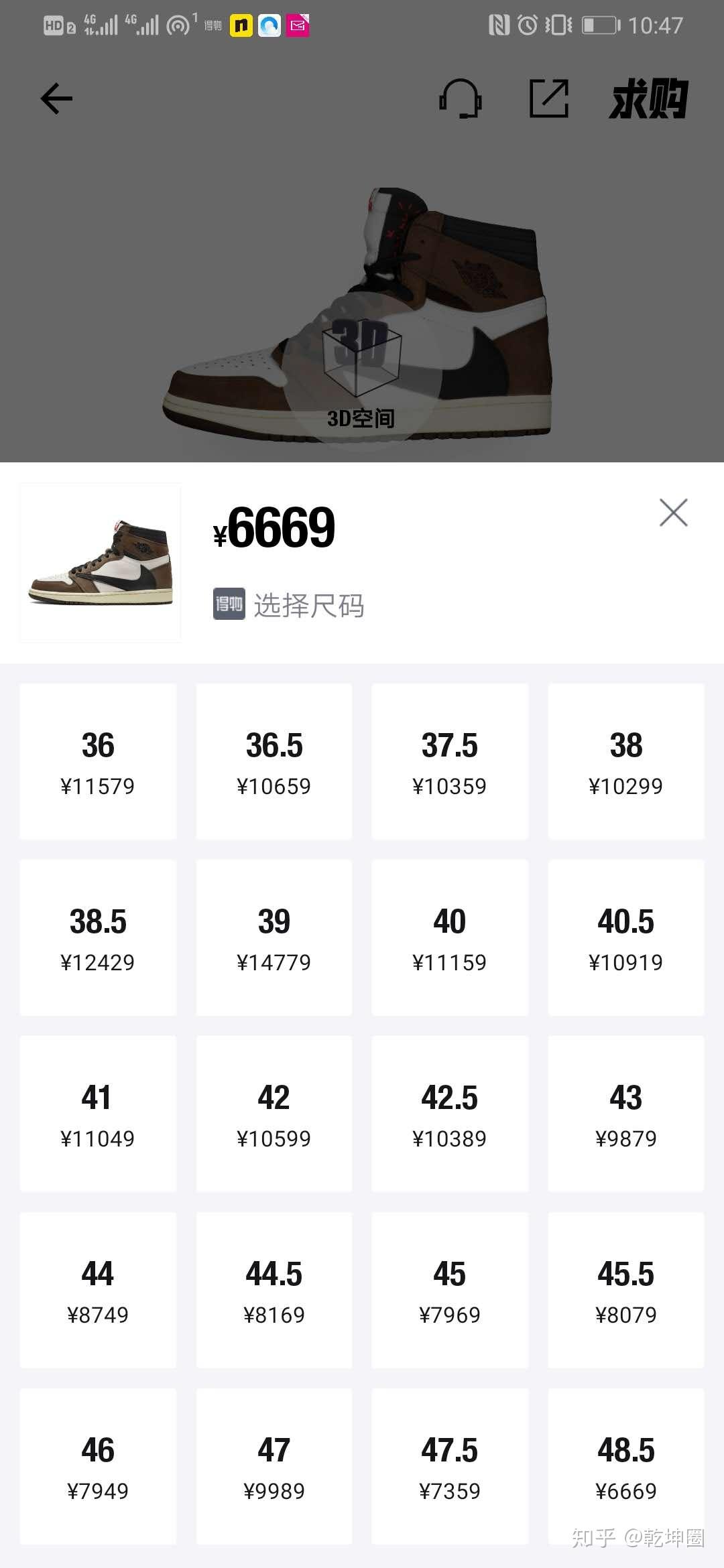The width and height of the screenshot is (724, 1568).
Task: Pick size 44 at ¥8749
Action: (x=98, y=1291)
